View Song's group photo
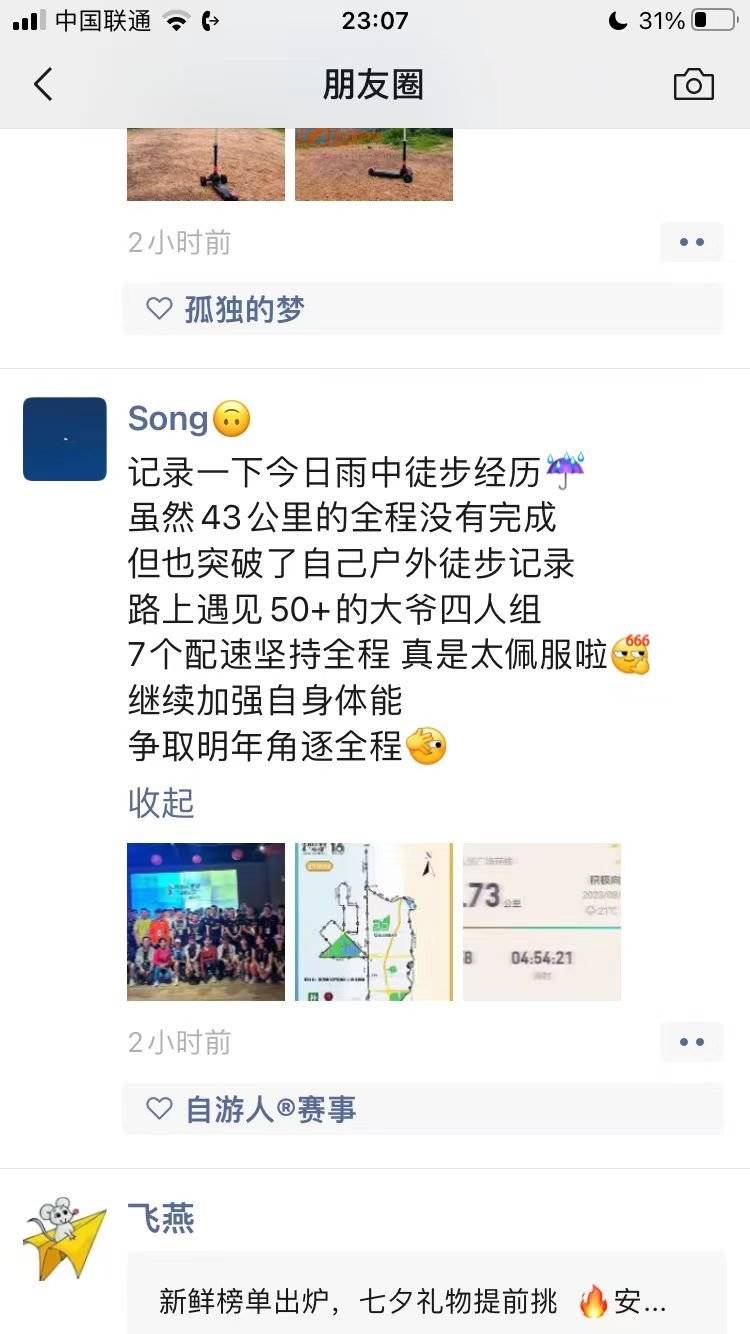 (206, 922)
